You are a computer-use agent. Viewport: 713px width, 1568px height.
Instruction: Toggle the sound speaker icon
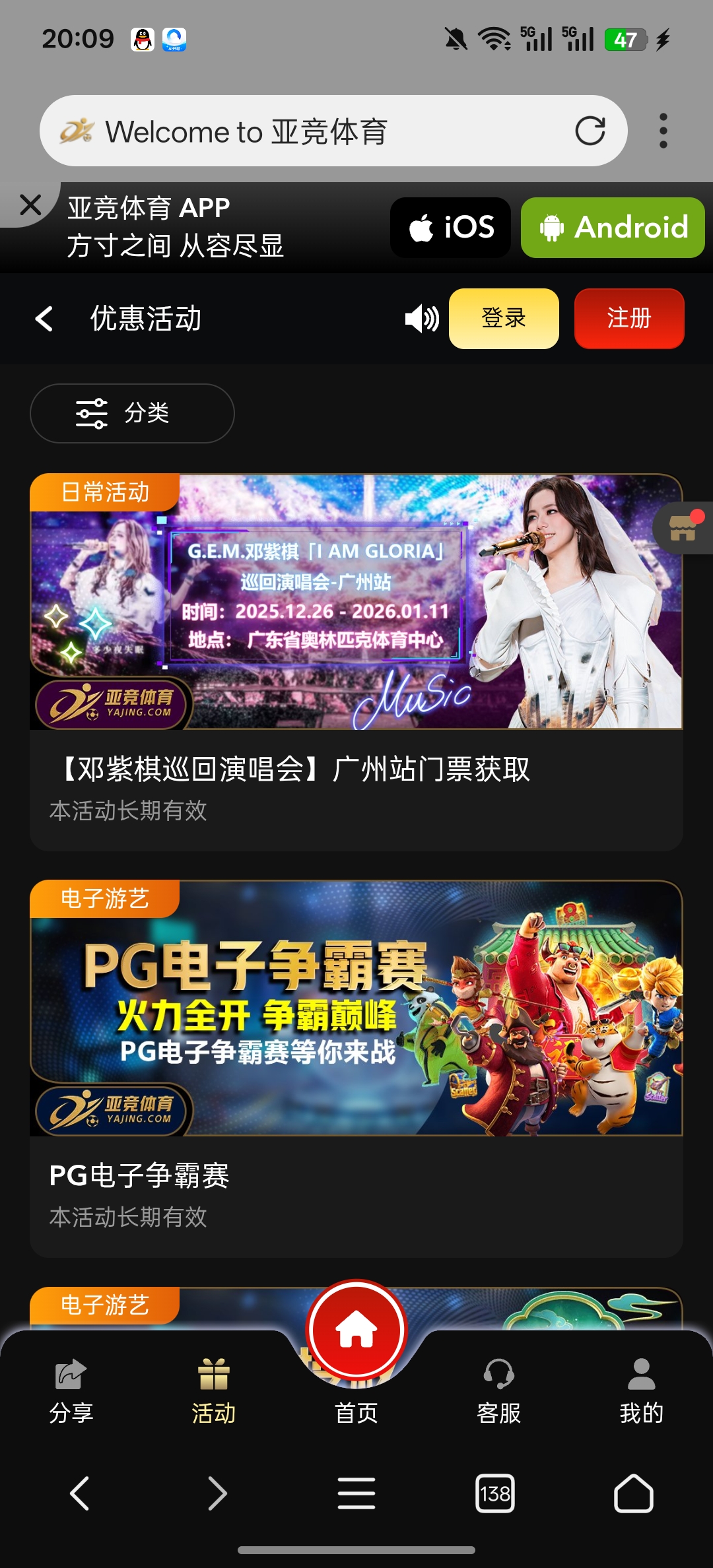(x=422, y=319)
